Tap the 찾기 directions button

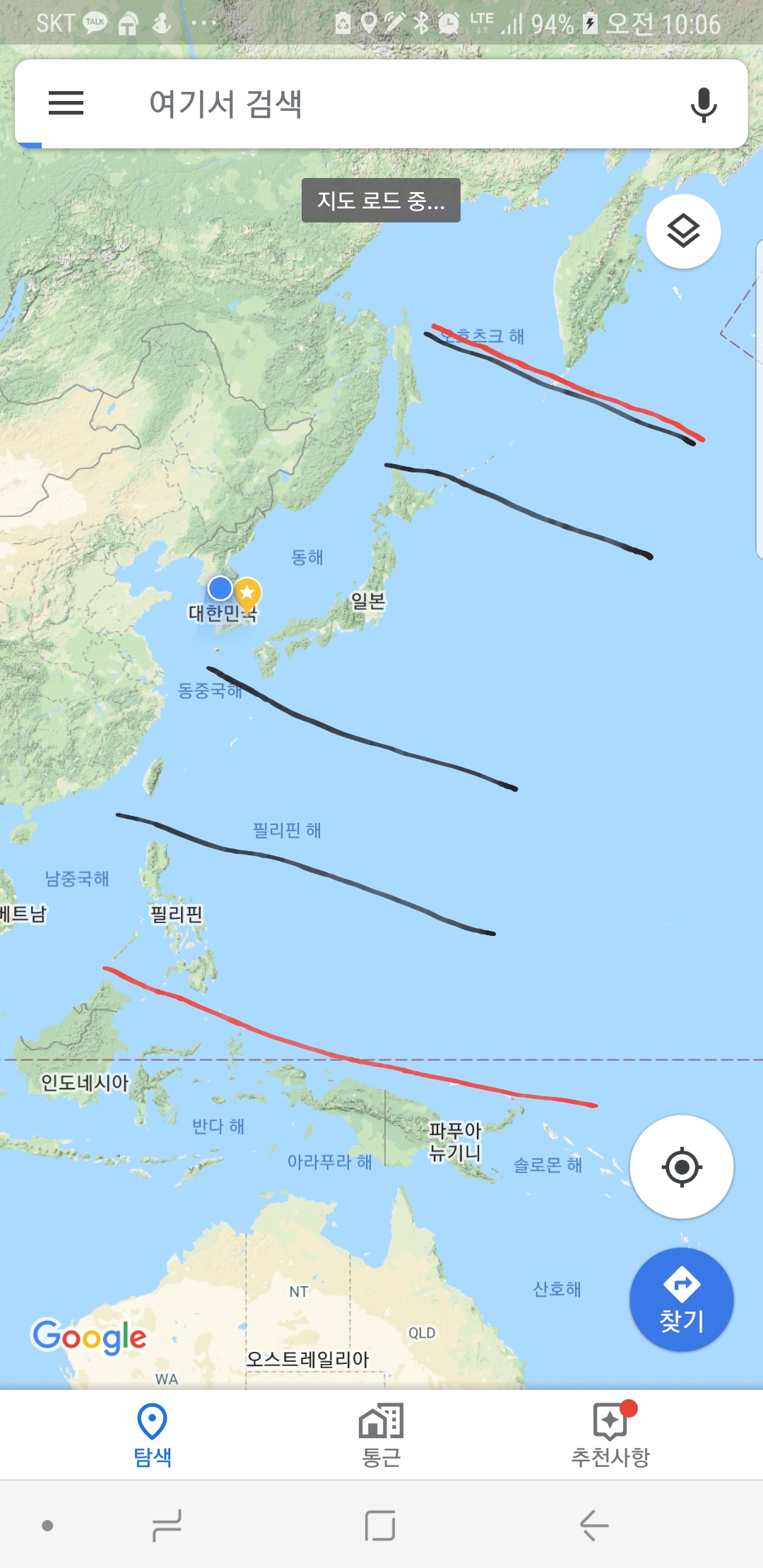(x=681, y=1300)
